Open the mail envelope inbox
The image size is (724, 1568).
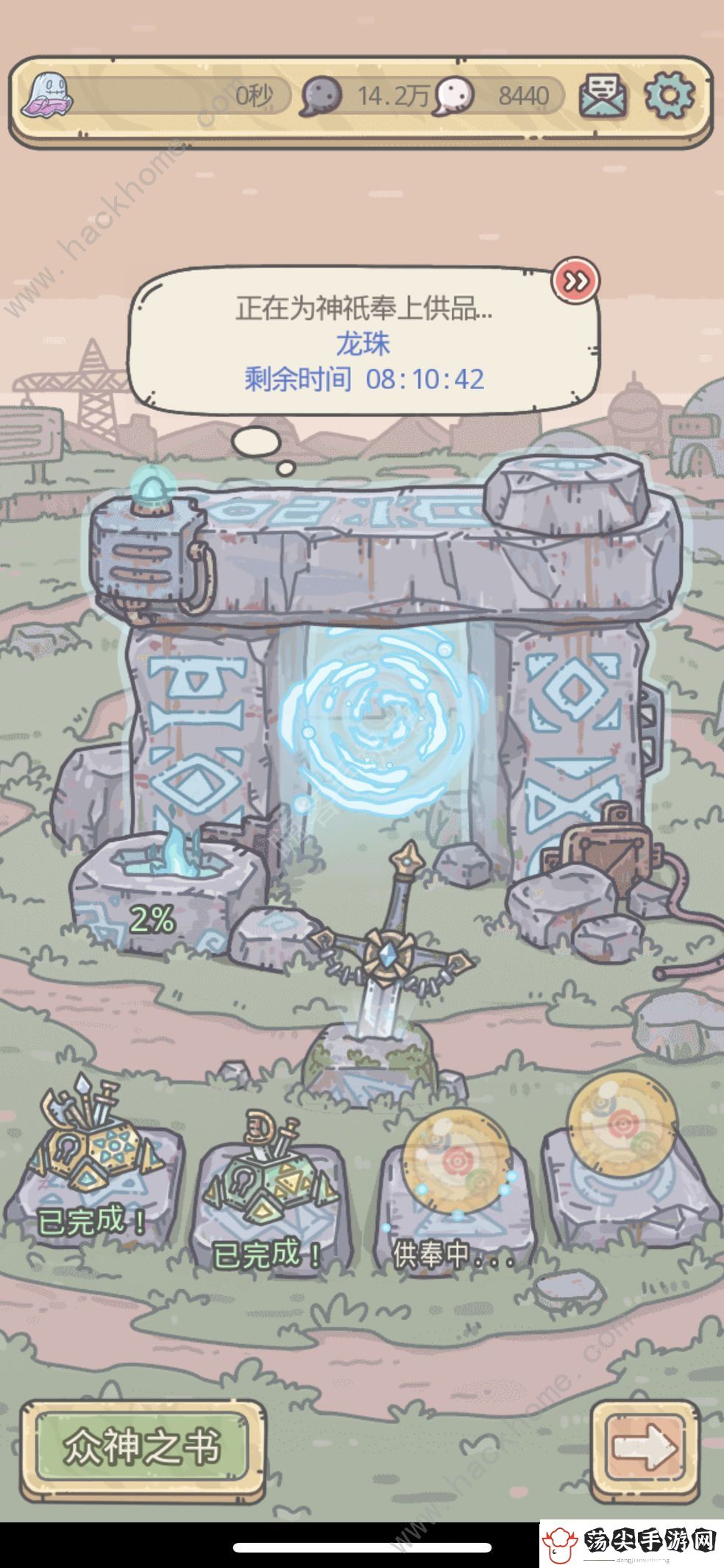(603, 96)
